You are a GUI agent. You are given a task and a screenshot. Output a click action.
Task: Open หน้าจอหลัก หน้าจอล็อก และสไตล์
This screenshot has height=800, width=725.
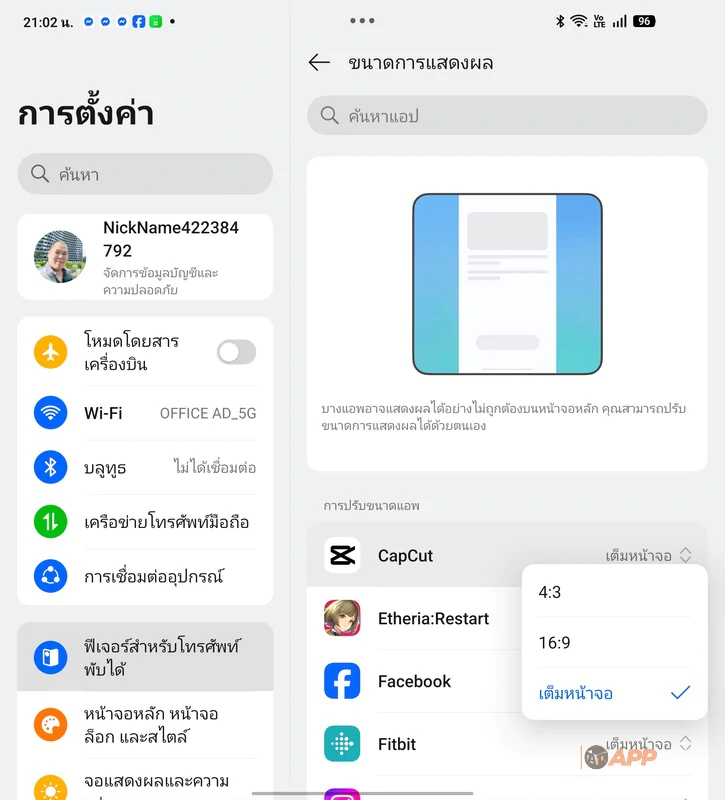pyautogui.click(x=145, y=725)
